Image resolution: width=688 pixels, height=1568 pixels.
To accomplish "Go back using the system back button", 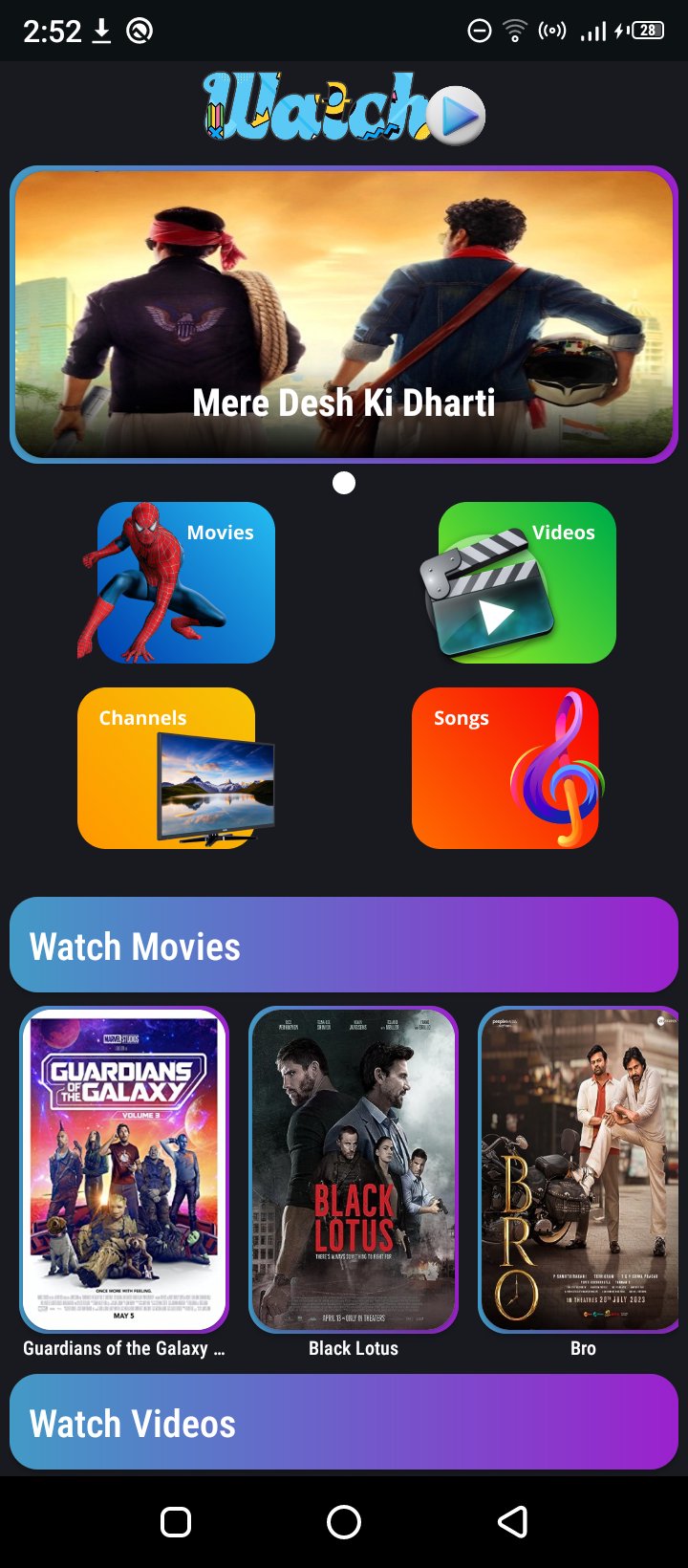I will pyautogui.click(x=513, y=1521).
